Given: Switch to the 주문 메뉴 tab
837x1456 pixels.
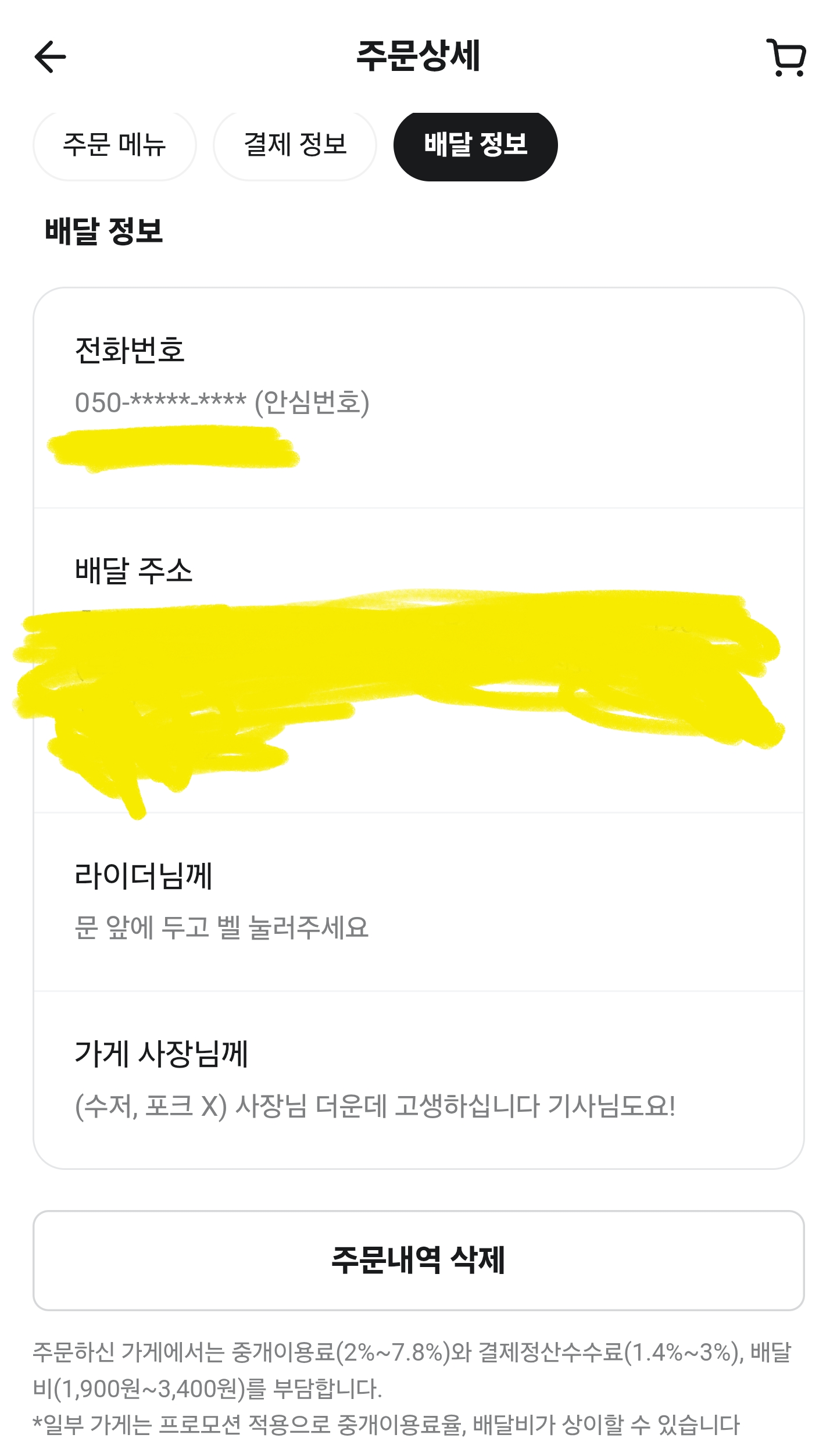Looking at the screenshot, I should click(x=115, y=145).
